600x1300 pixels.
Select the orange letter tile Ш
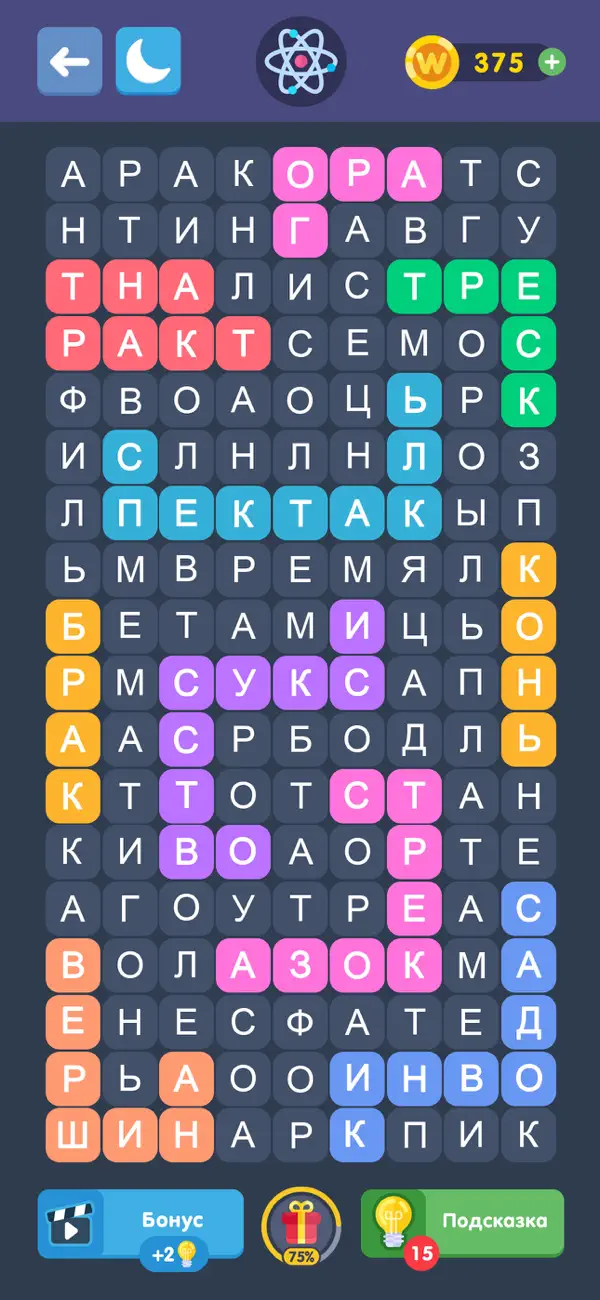(73, 1134)
